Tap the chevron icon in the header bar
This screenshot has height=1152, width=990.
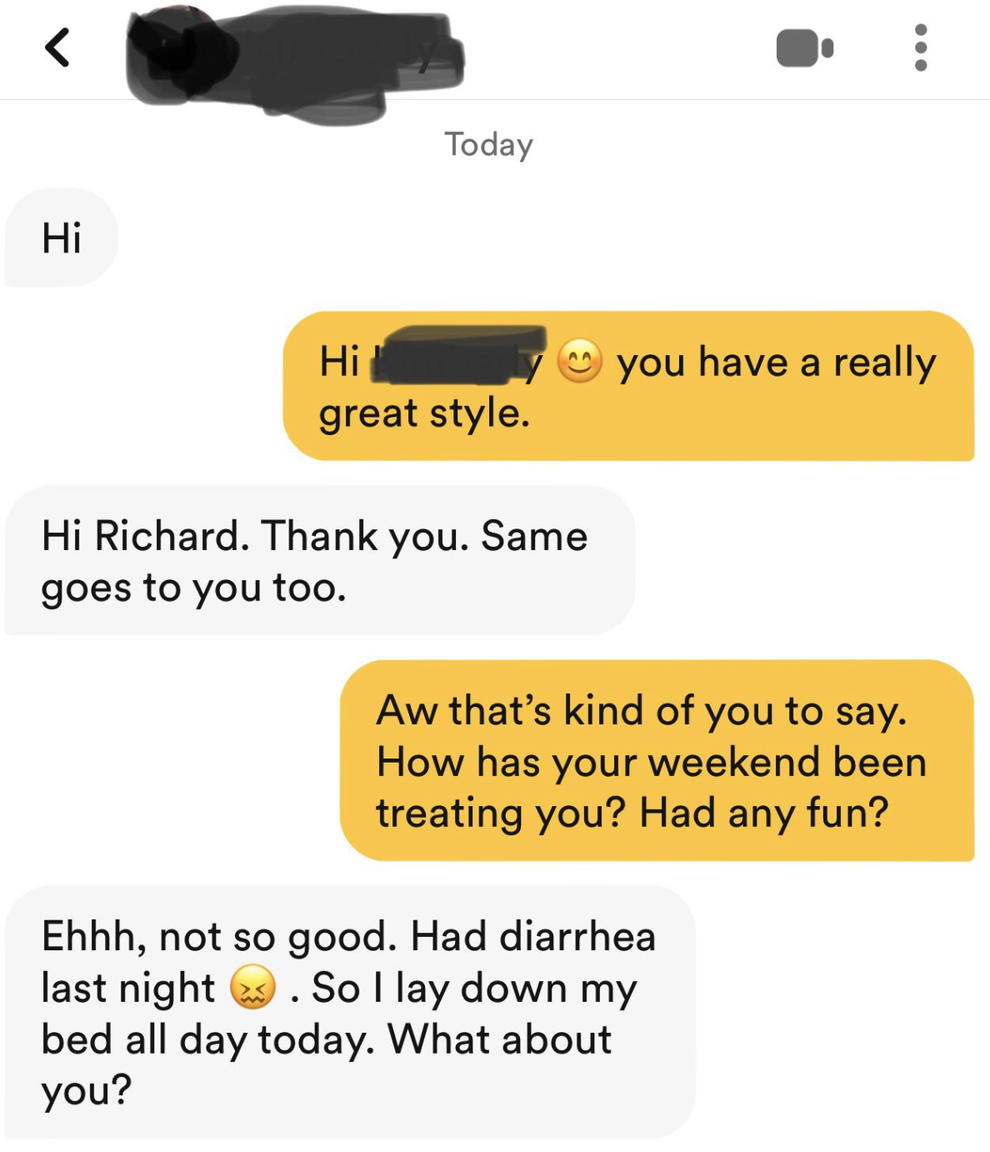pyautogui.click(x=57, y=48)
